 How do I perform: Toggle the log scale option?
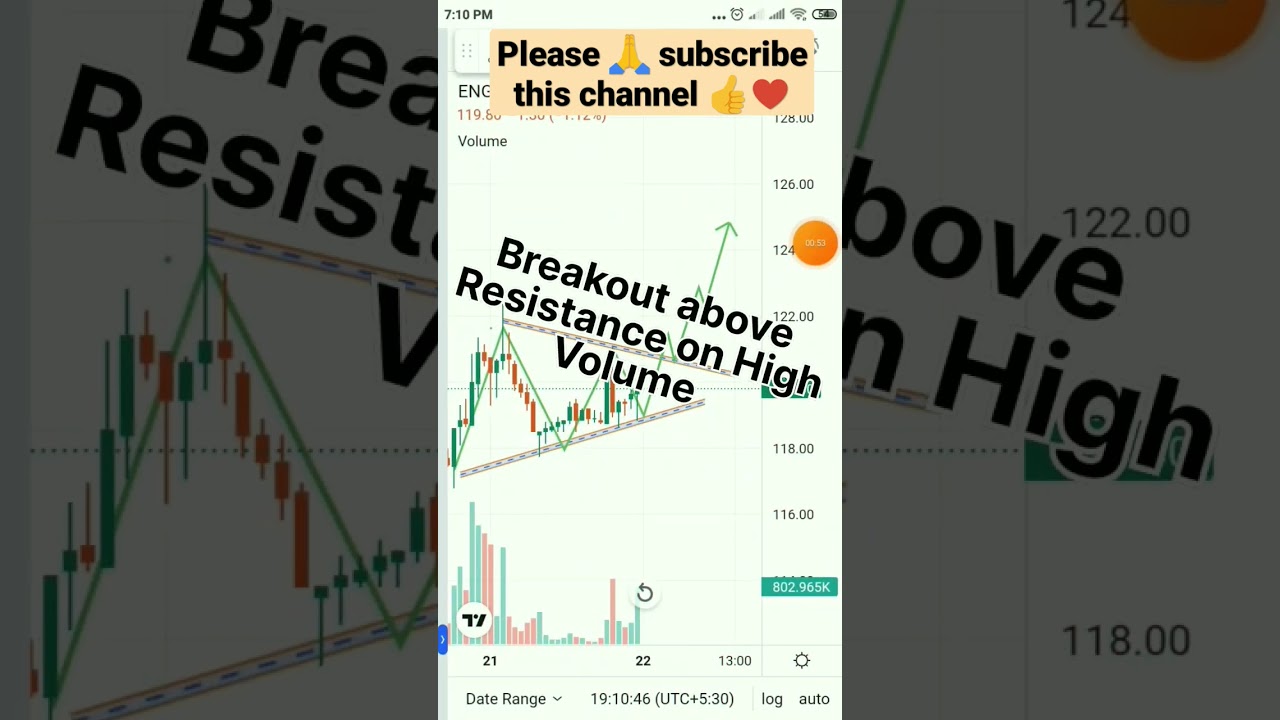772,699
